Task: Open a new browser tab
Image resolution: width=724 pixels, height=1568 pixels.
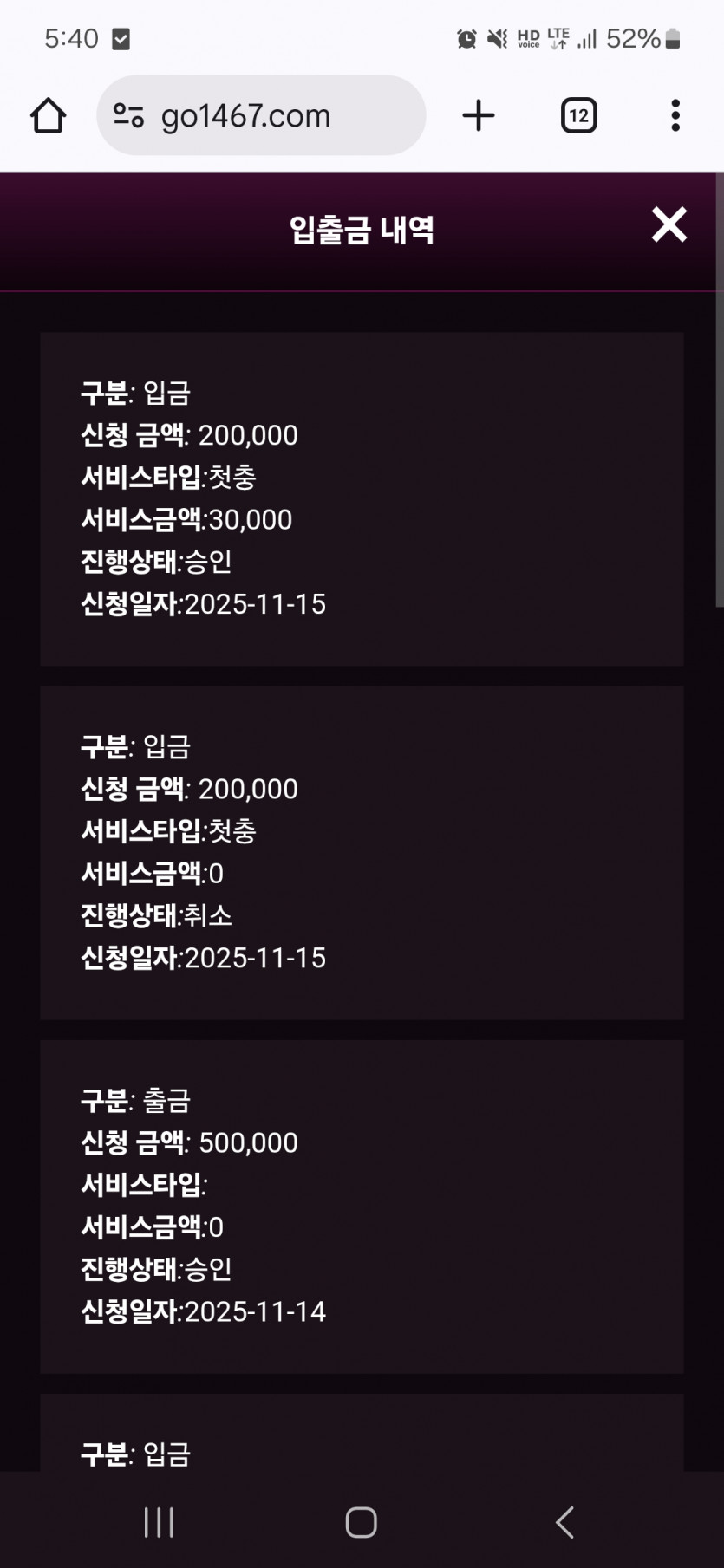Action: [479, 115]
